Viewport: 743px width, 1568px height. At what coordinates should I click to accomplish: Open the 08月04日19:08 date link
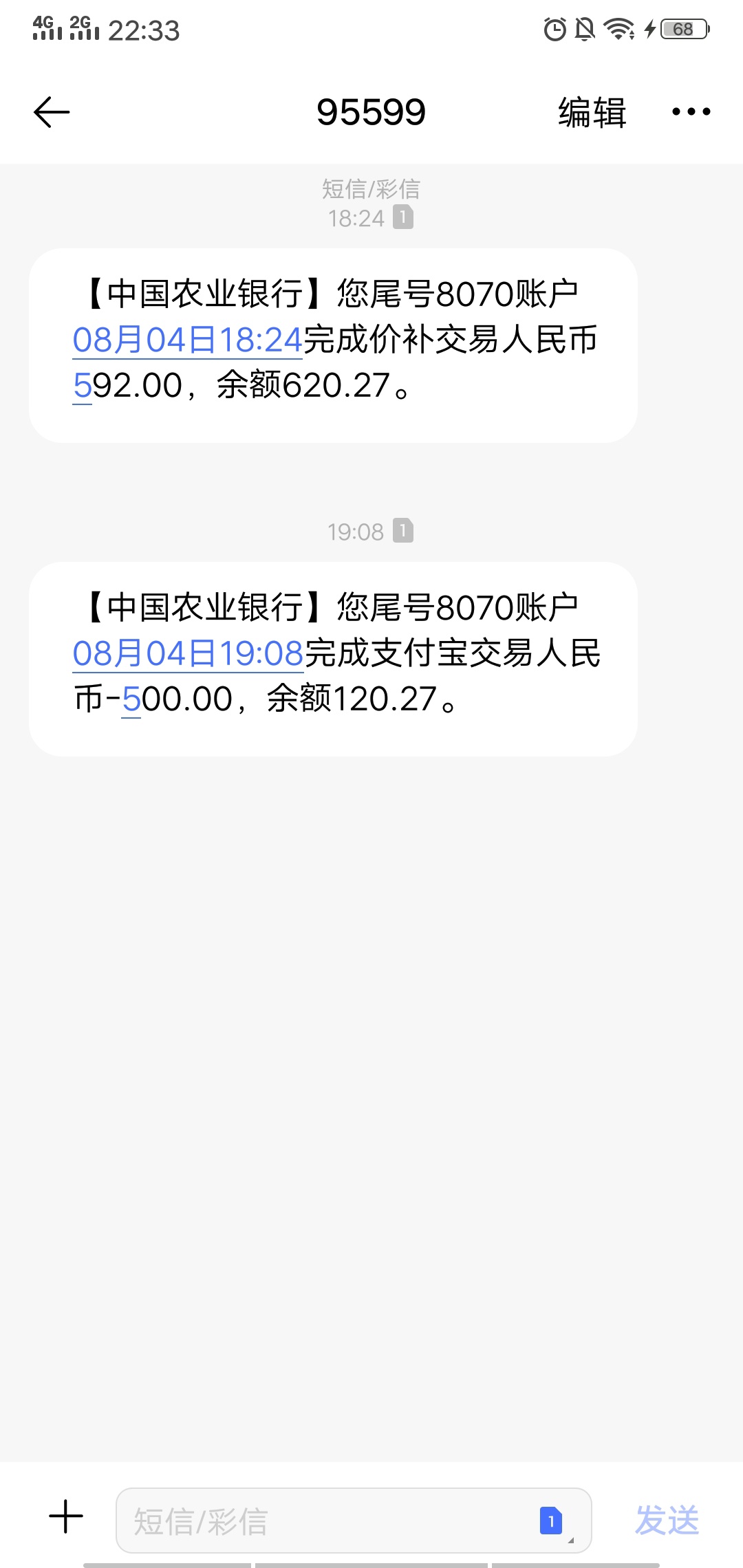coord(188,653)
